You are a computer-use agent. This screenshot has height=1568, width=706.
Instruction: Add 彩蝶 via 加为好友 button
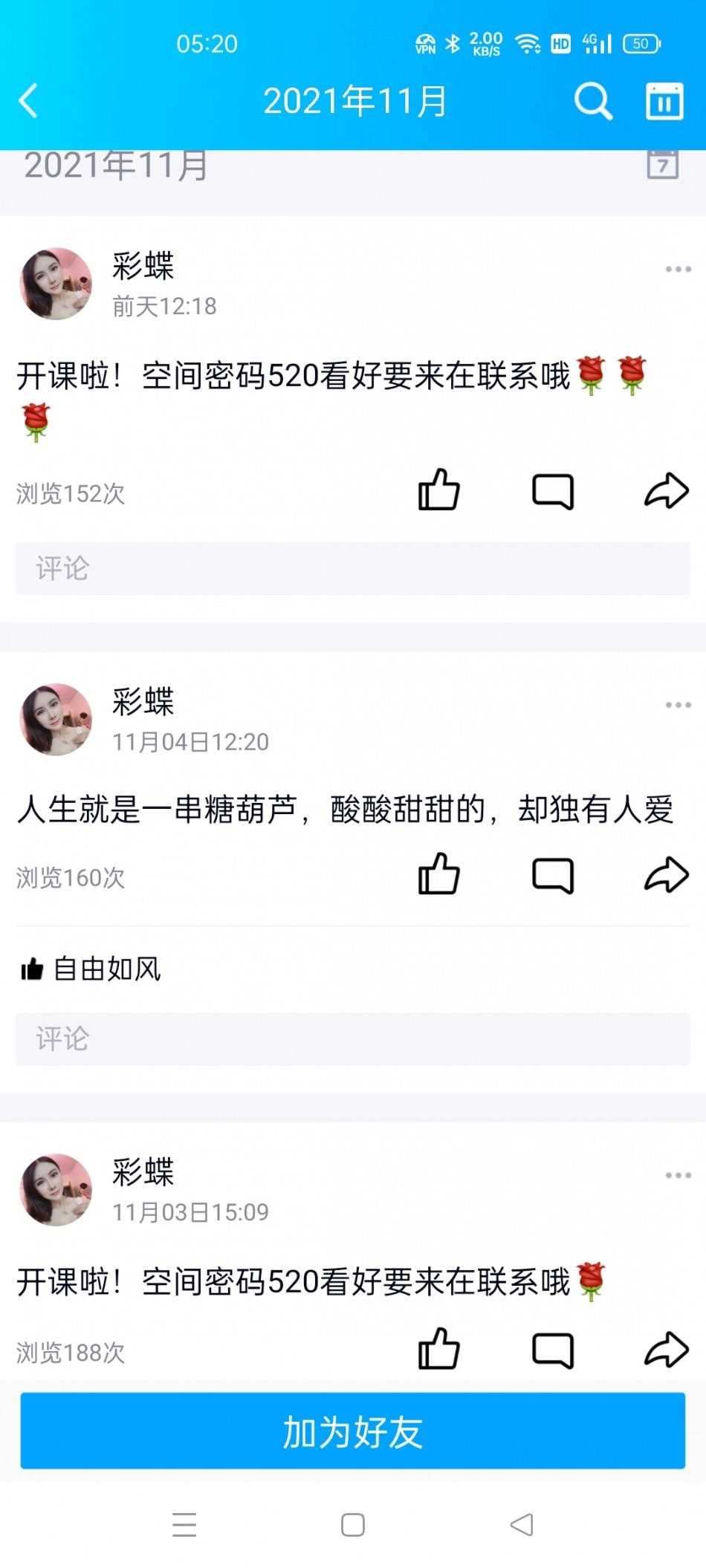(353, 1431)
